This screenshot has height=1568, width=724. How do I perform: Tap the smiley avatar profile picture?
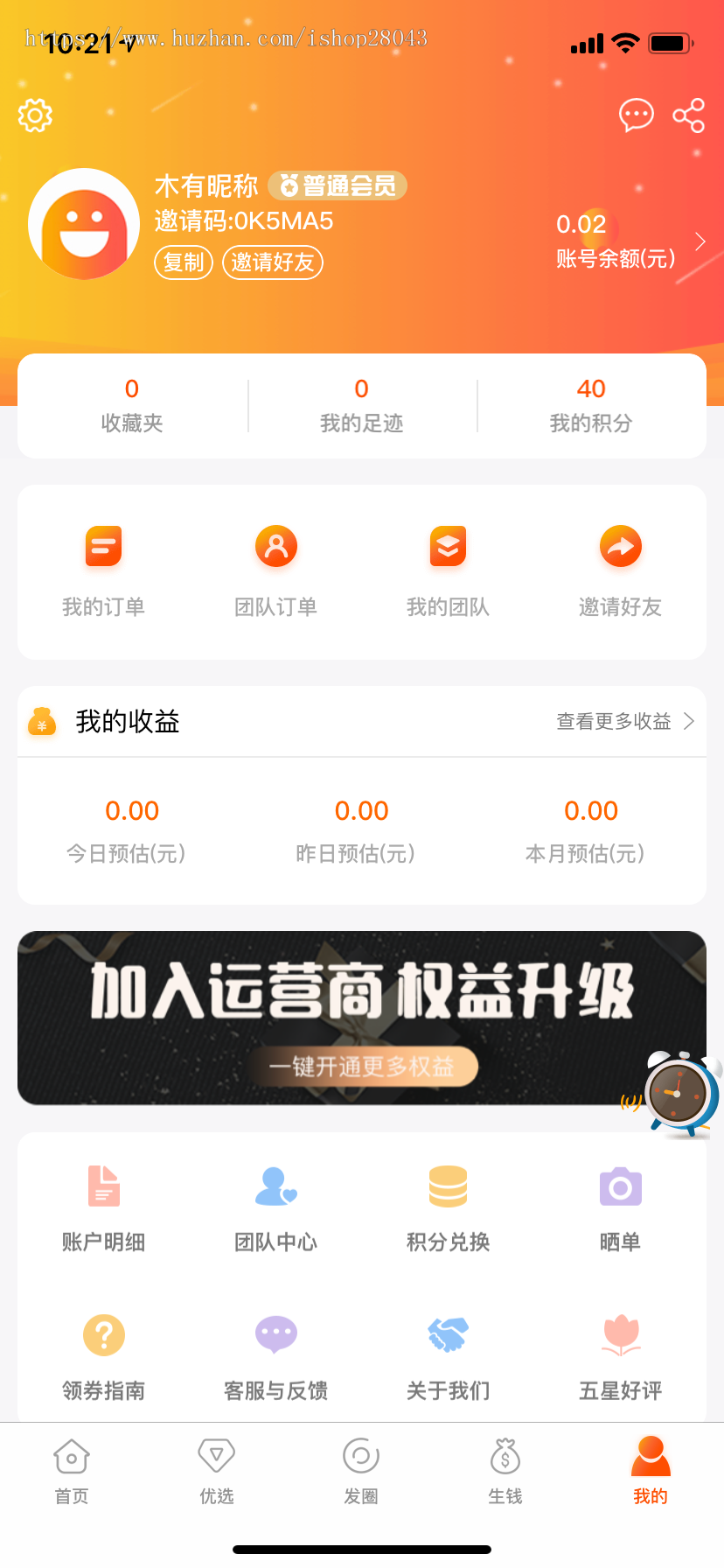pos(84,224)
